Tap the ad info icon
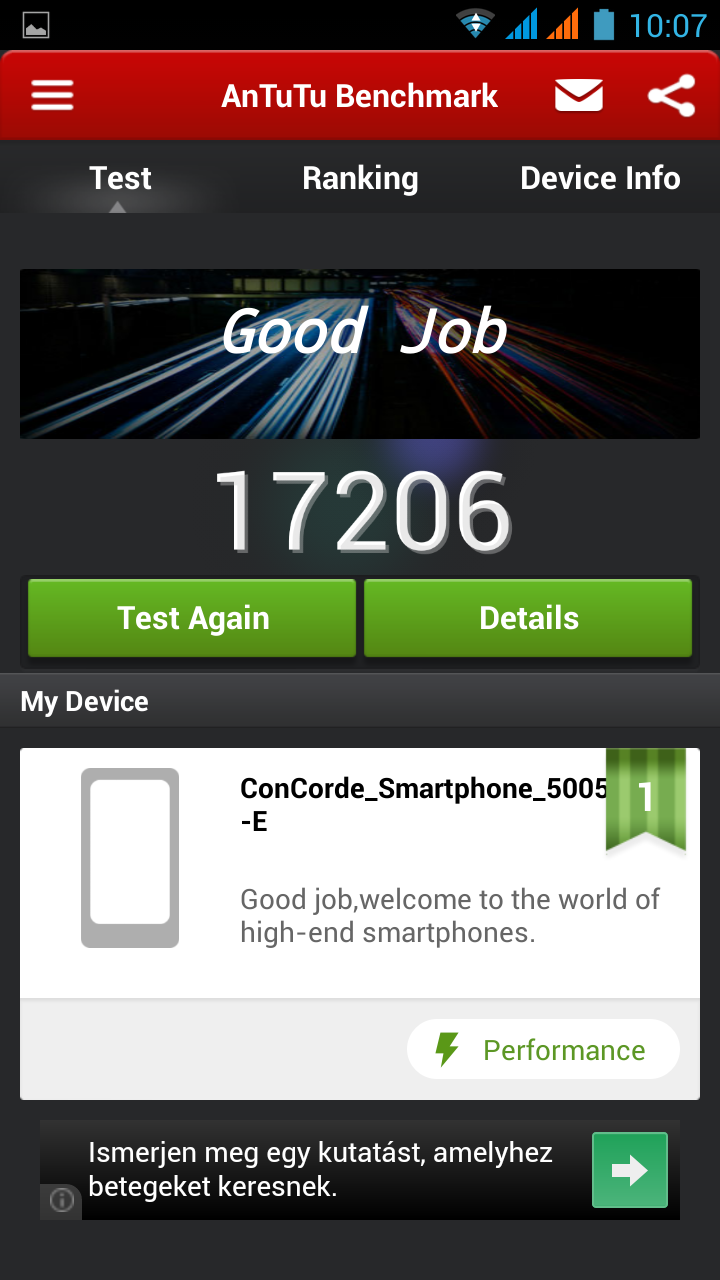 click(x=61, y=1200)
